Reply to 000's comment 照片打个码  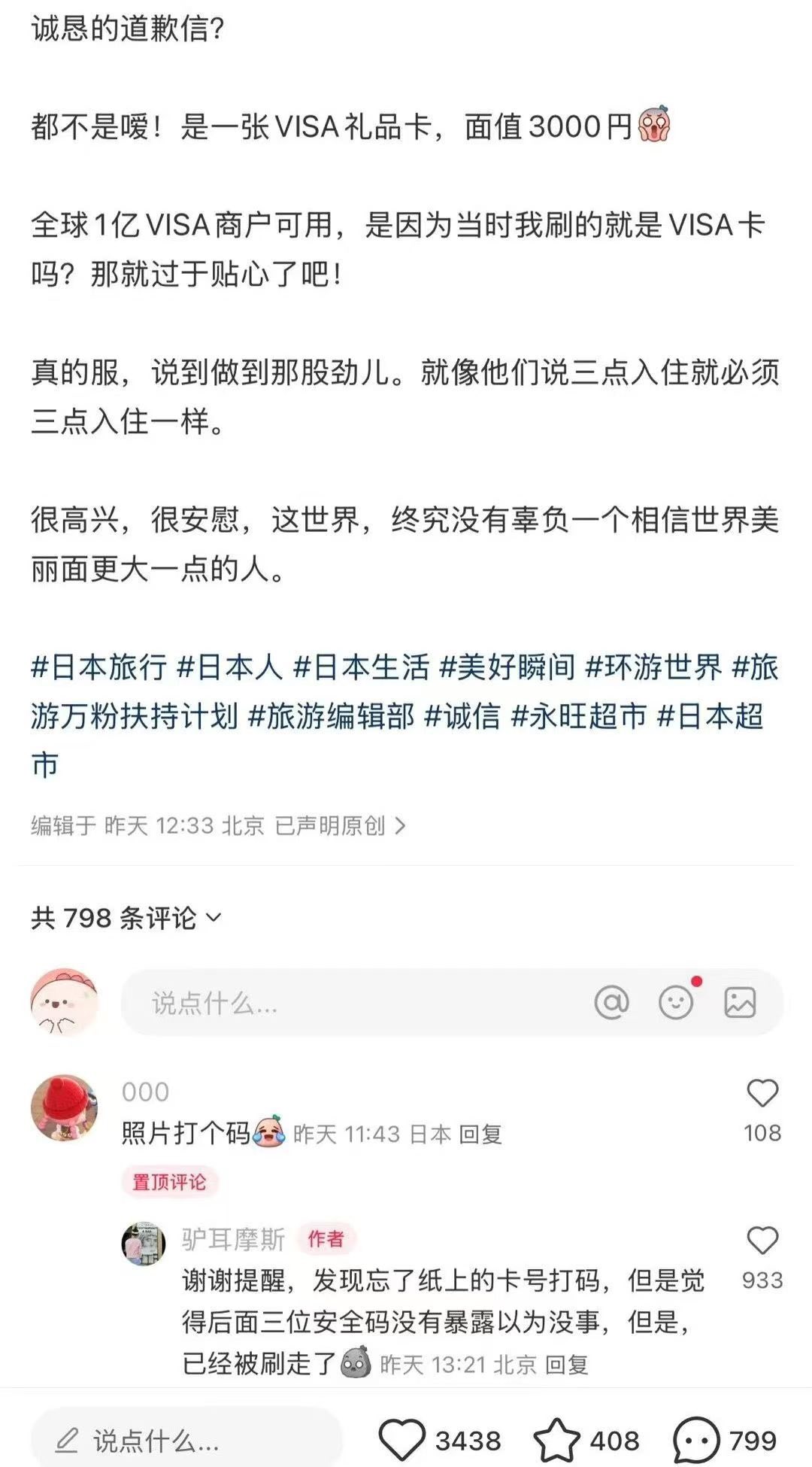480,1134
